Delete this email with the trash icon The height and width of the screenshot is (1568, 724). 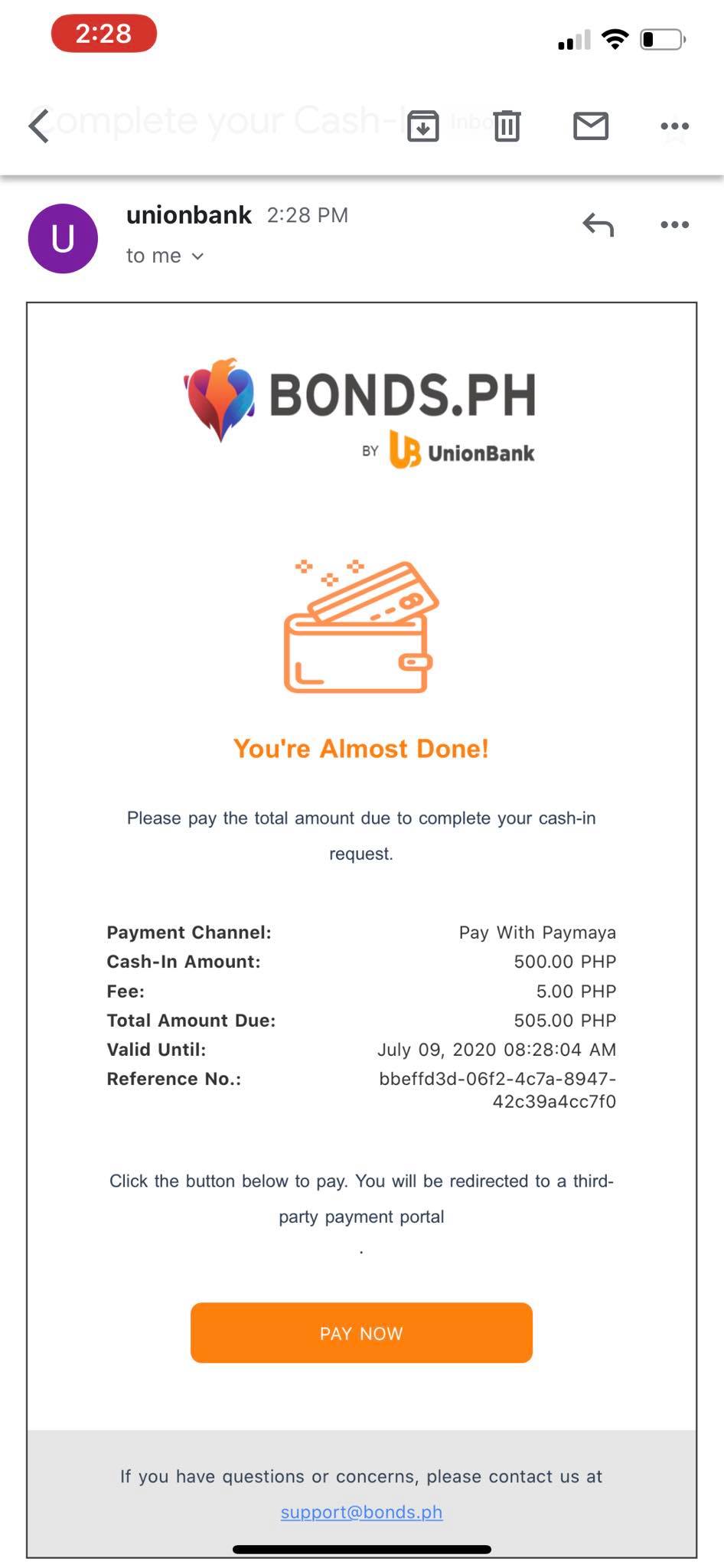pyautogui.click(x=507, y=126)
